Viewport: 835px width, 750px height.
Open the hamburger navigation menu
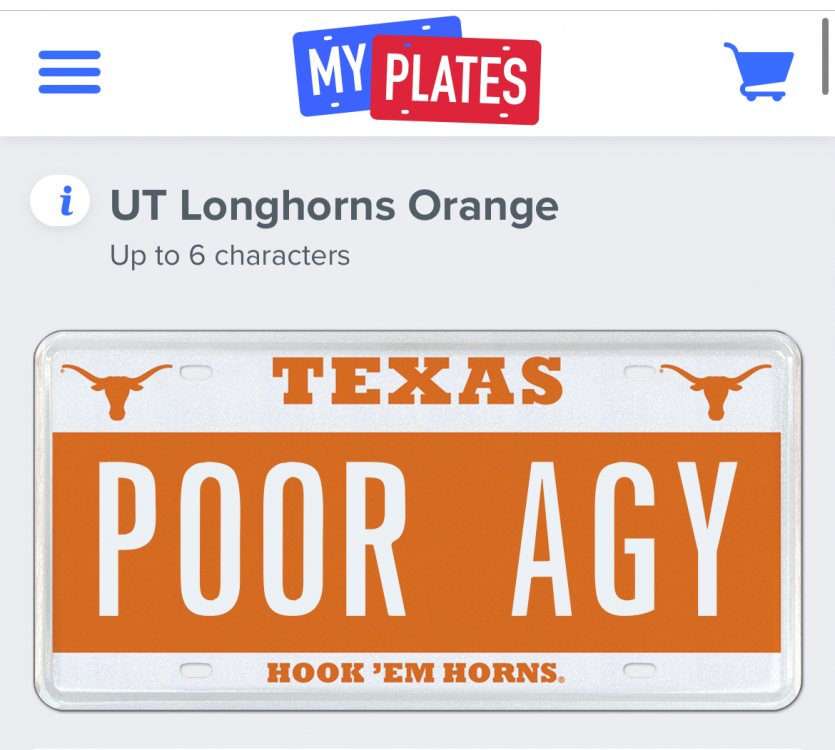[x=70, y=72]
